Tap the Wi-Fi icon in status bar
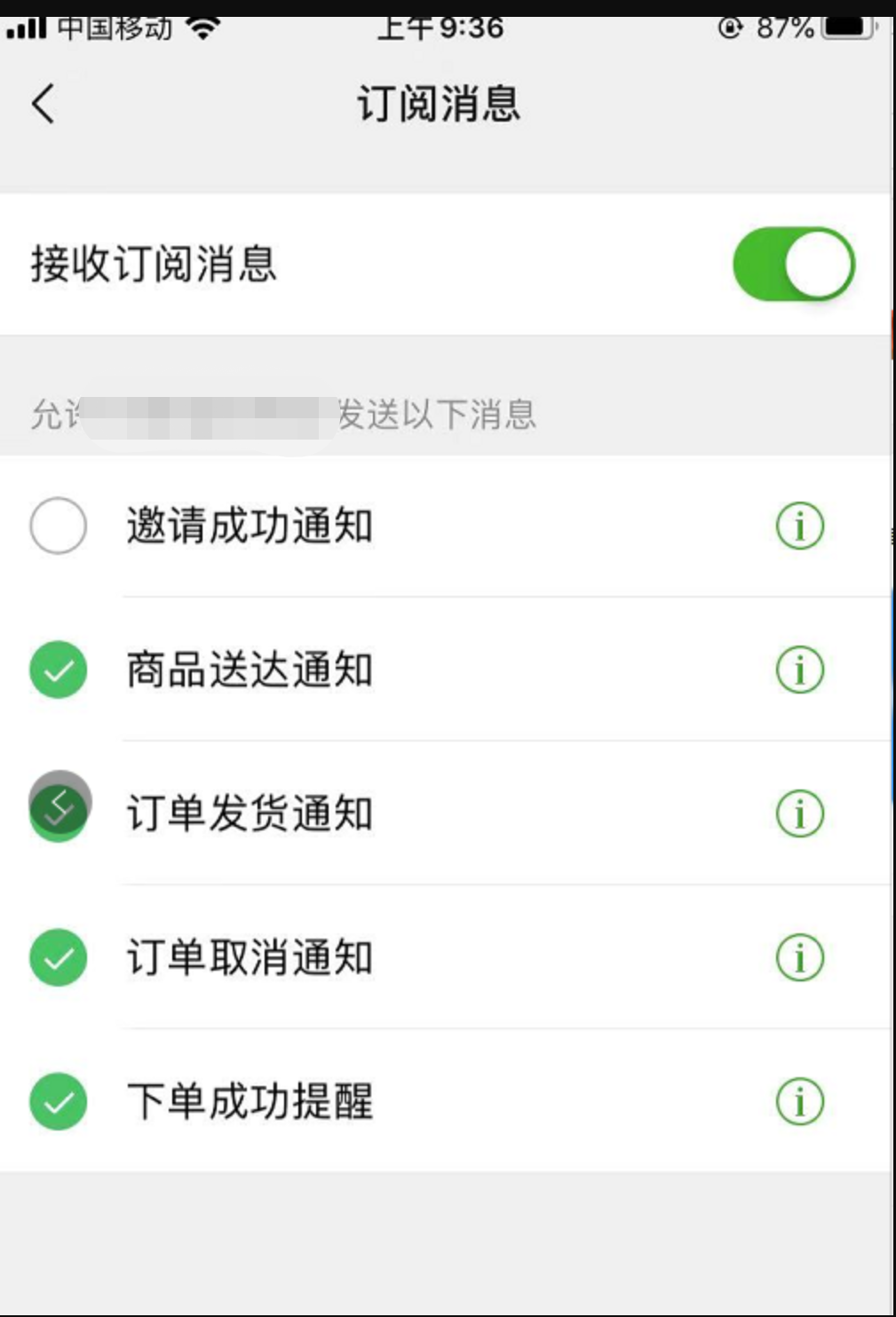The height and width of the screenshot is (1317, 896). click(x=202, y=25)
